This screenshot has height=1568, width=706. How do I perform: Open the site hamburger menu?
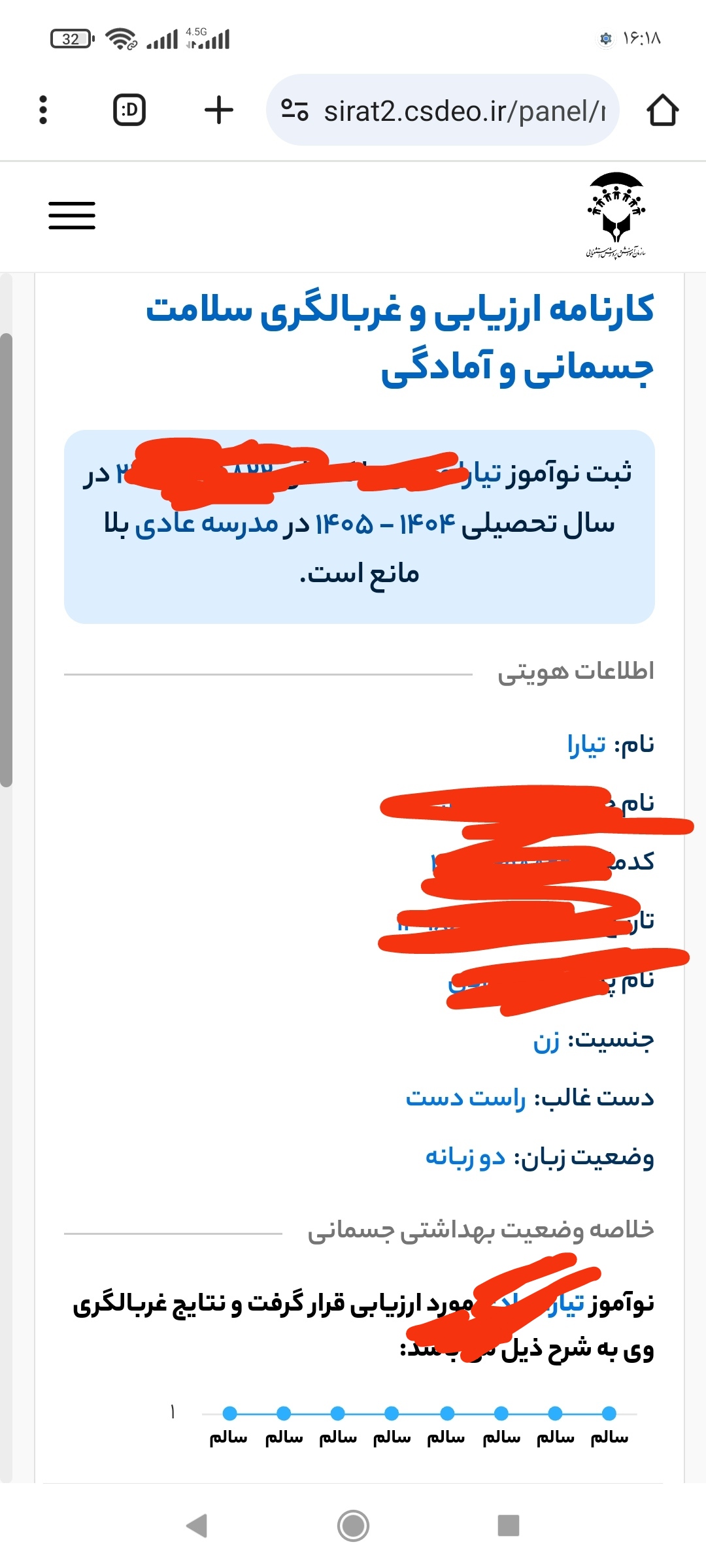[x=72, y=216]
